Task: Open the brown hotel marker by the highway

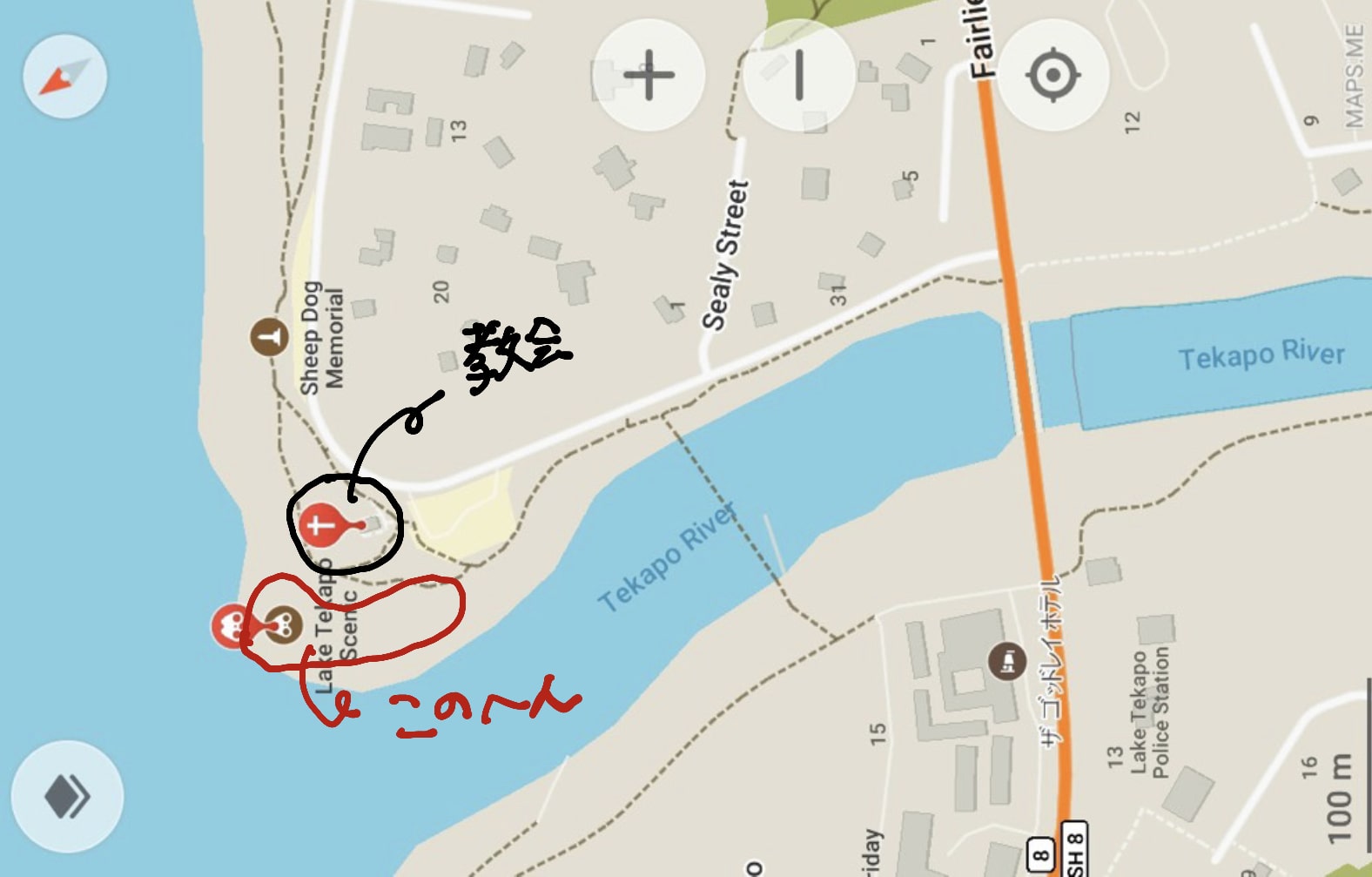Action: coord(1007,662)
